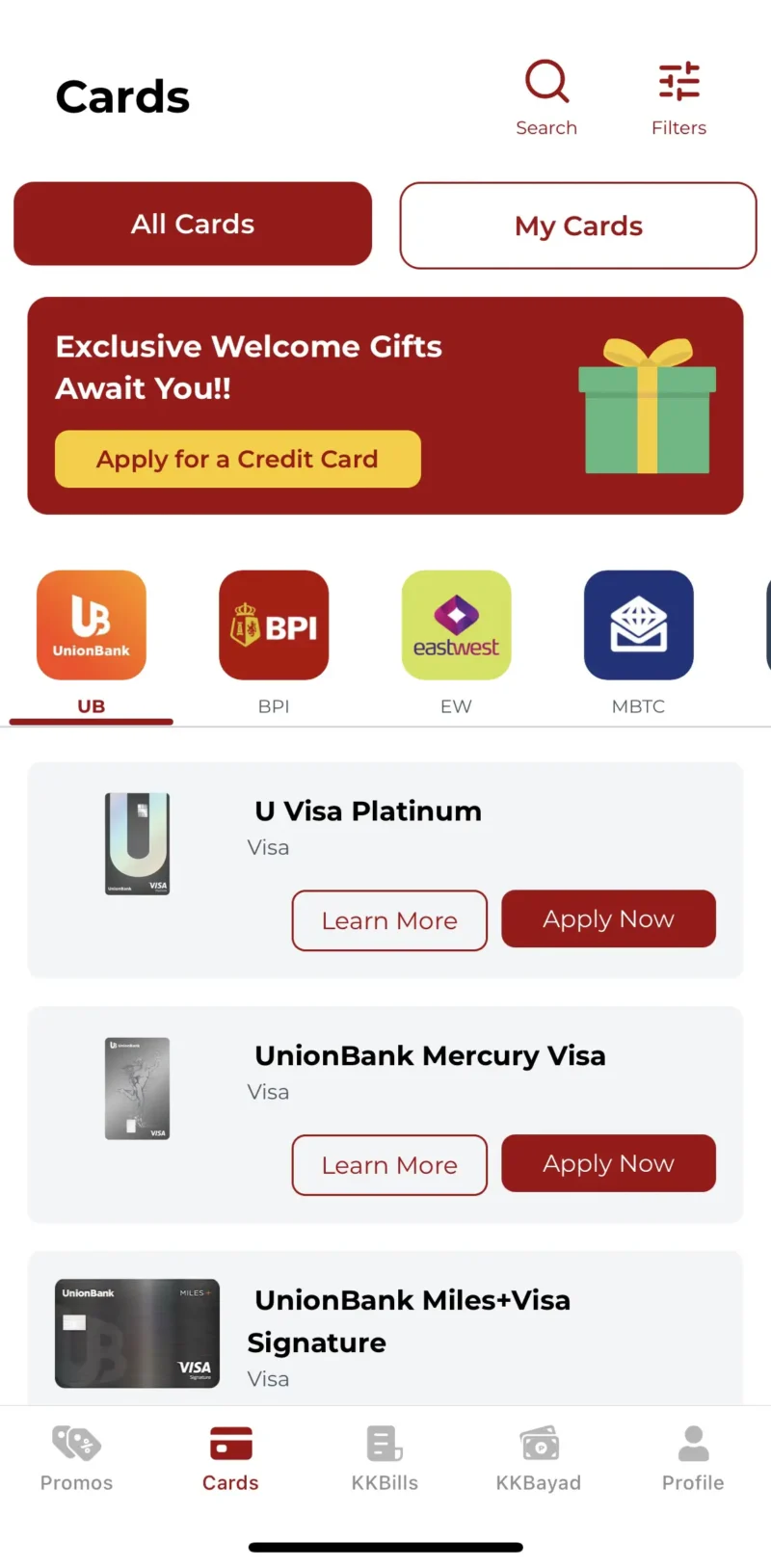Select the All Cards tab

point(193,224)
